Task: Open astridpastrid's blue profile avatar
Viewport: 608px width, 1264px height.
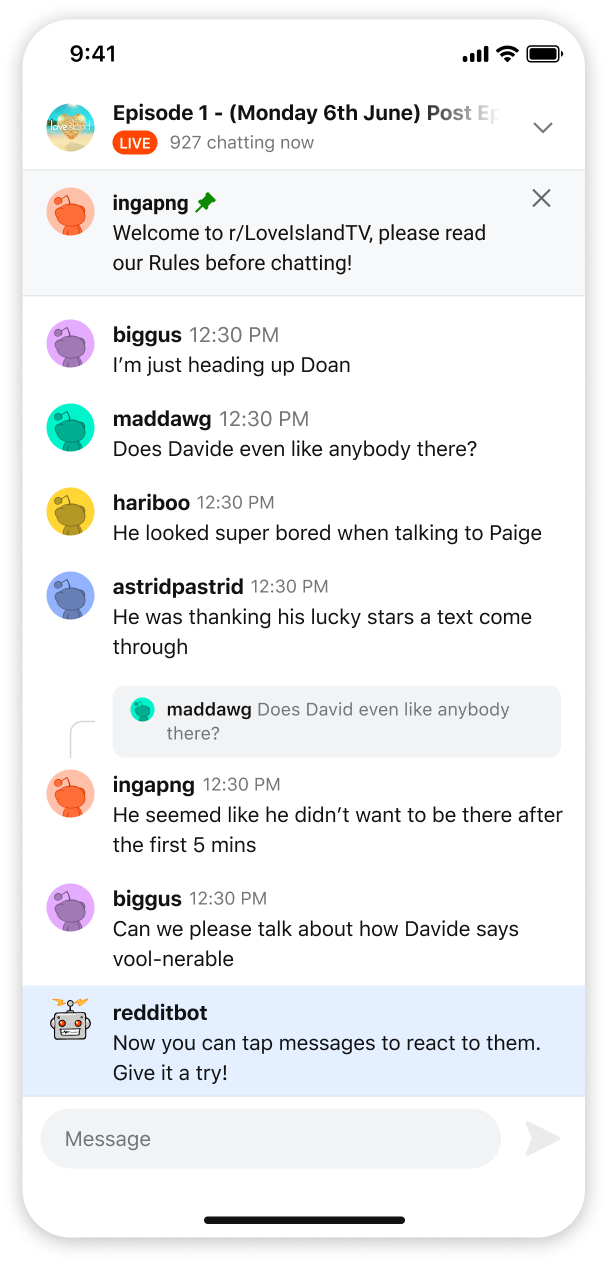Action: (71, 596)
